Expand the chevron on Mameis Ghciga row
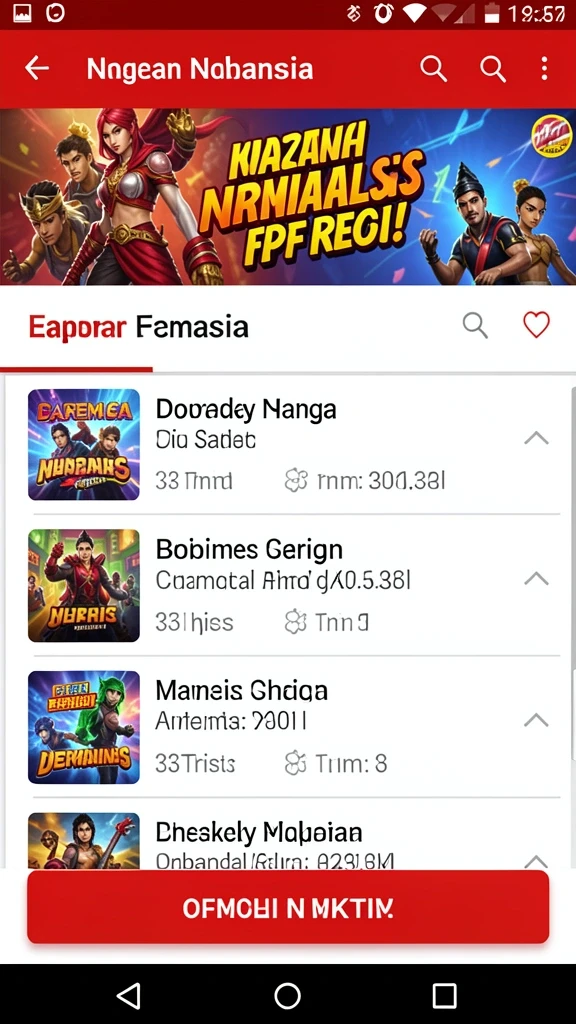576x1024 pixels. click(x=536, y=720)
